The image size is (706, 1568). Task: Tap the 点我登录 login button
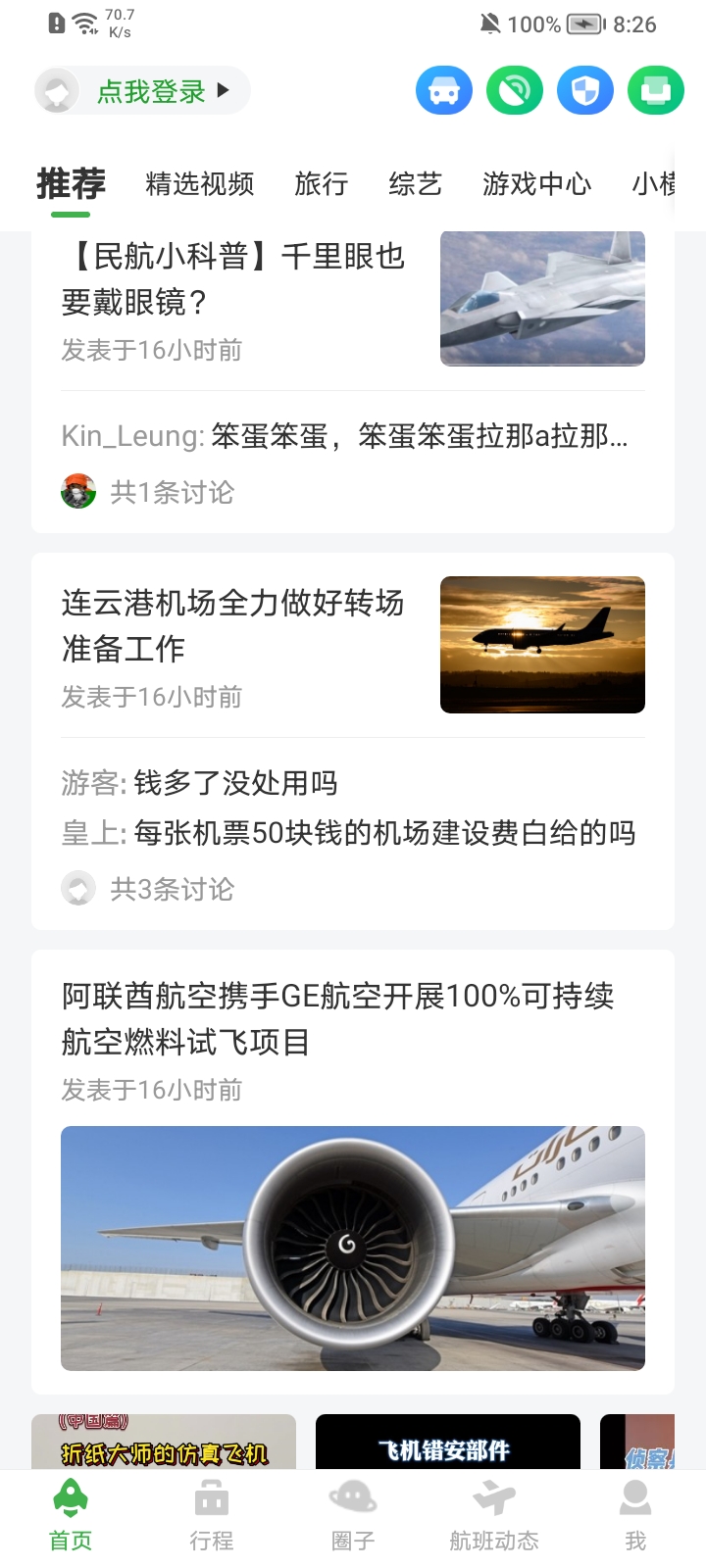[142, 89]
